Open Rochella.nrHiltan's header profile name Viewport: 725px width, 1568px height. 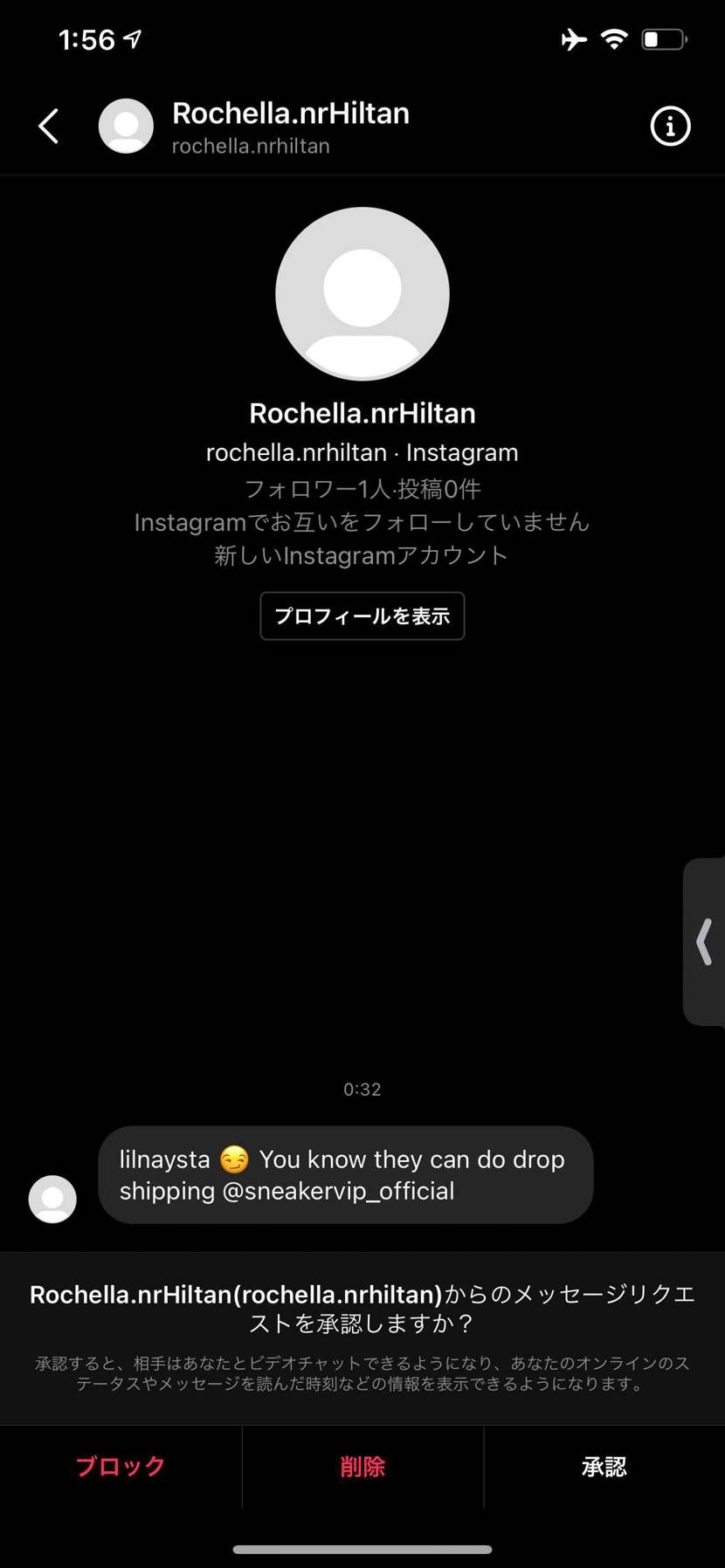tap(290, 114)
